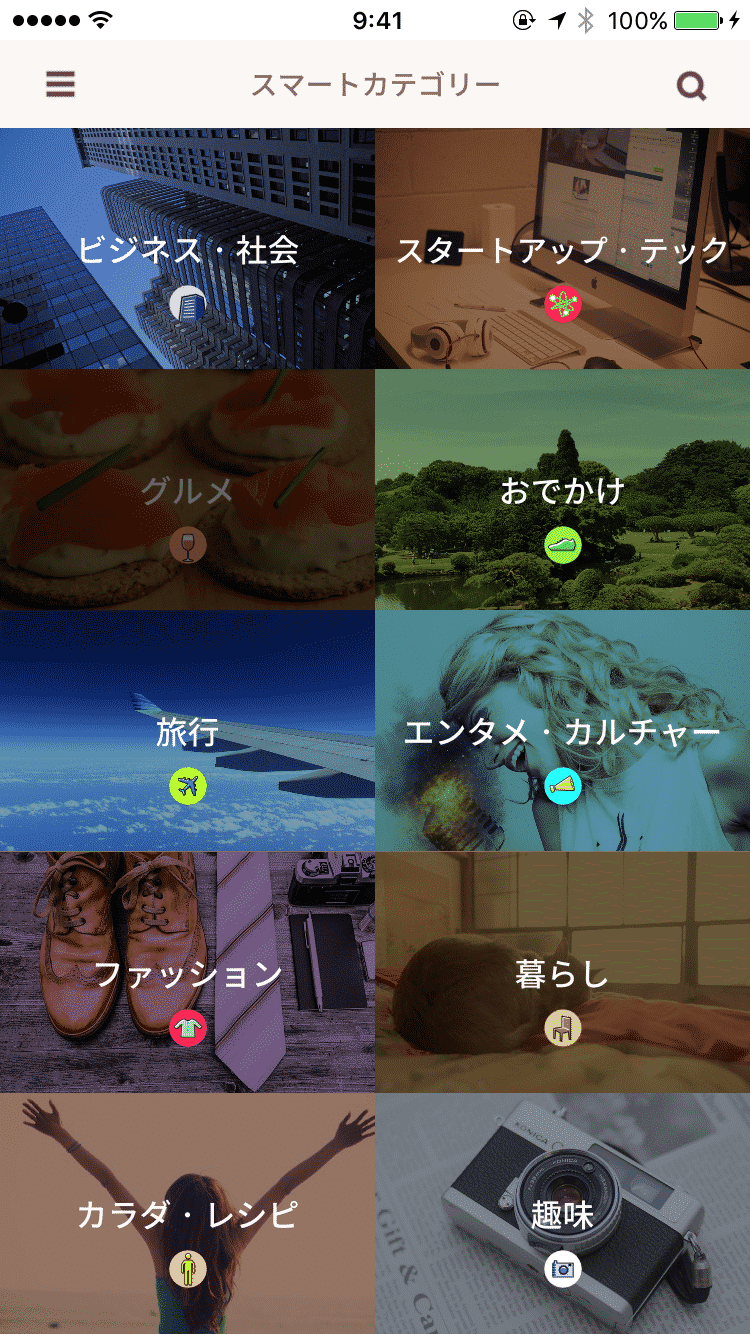The height and width of the screenshot is (1334, 750).
Task: Open the ファッション category tile
Action: 187,973
